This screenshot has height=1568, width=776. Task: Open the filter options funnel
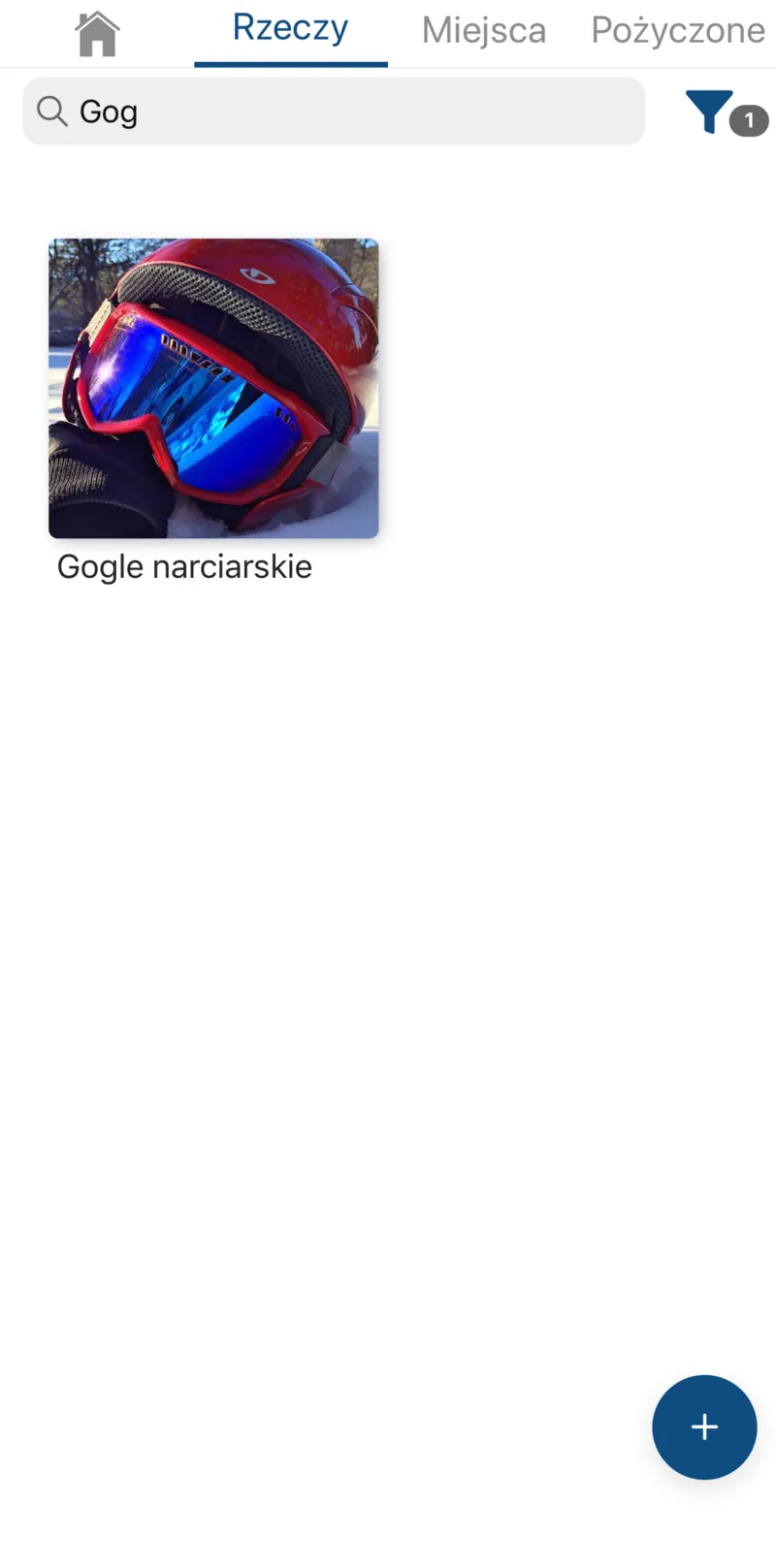pos(711,112)
